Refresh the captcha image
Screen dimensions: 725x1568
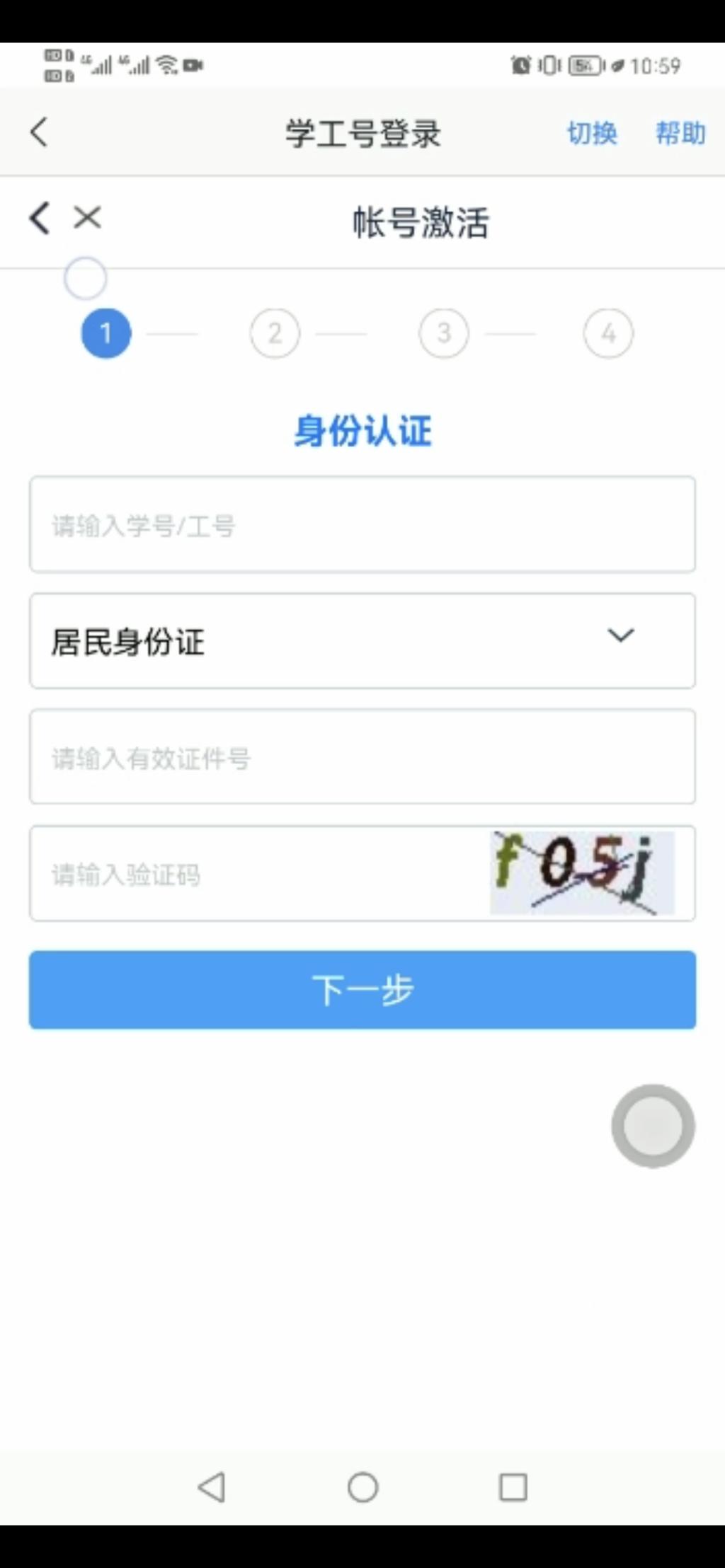click(x=582, y=872)
